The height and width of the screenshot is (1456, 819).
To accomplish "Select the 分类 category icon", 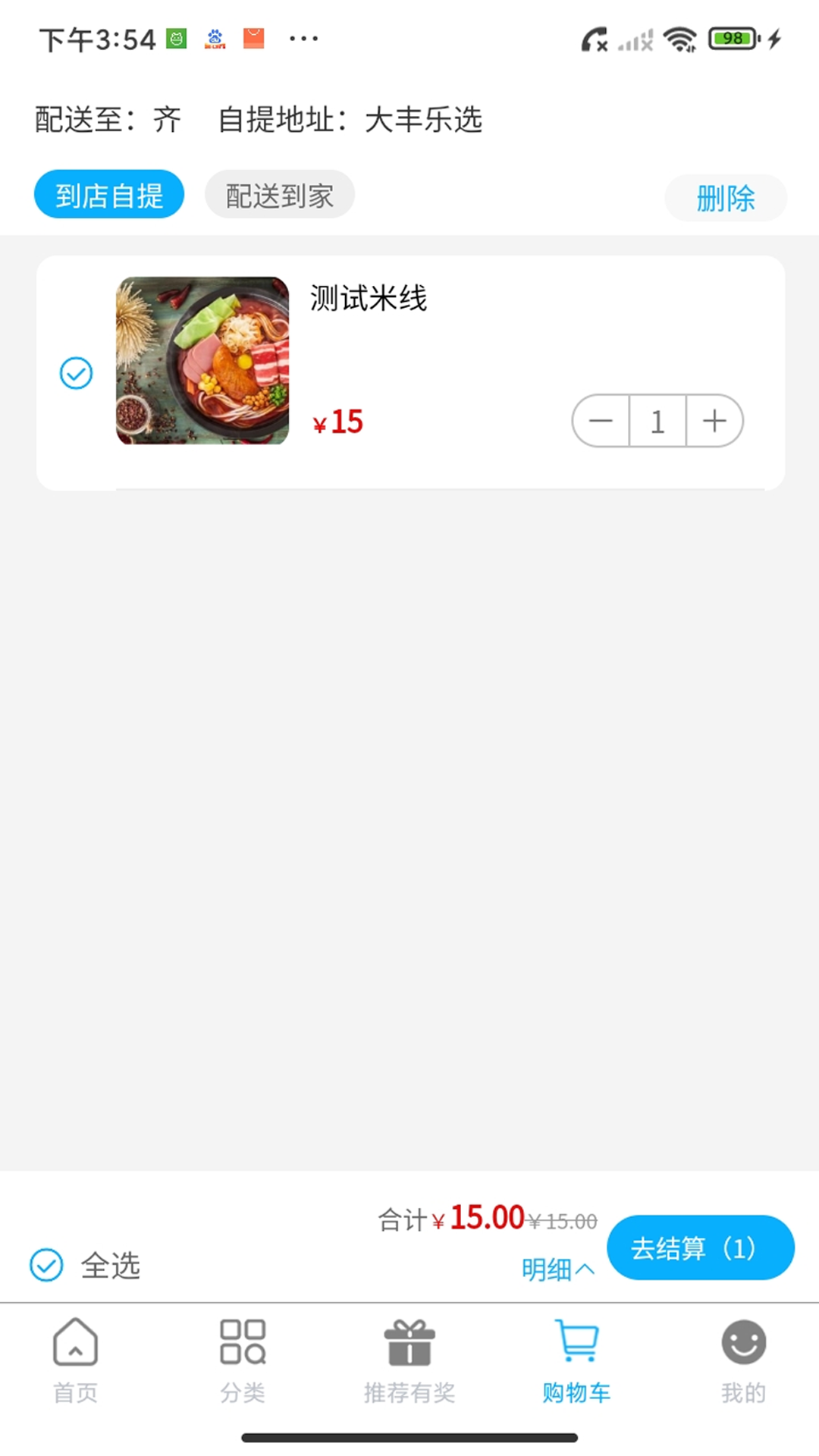I will 241,1346.
